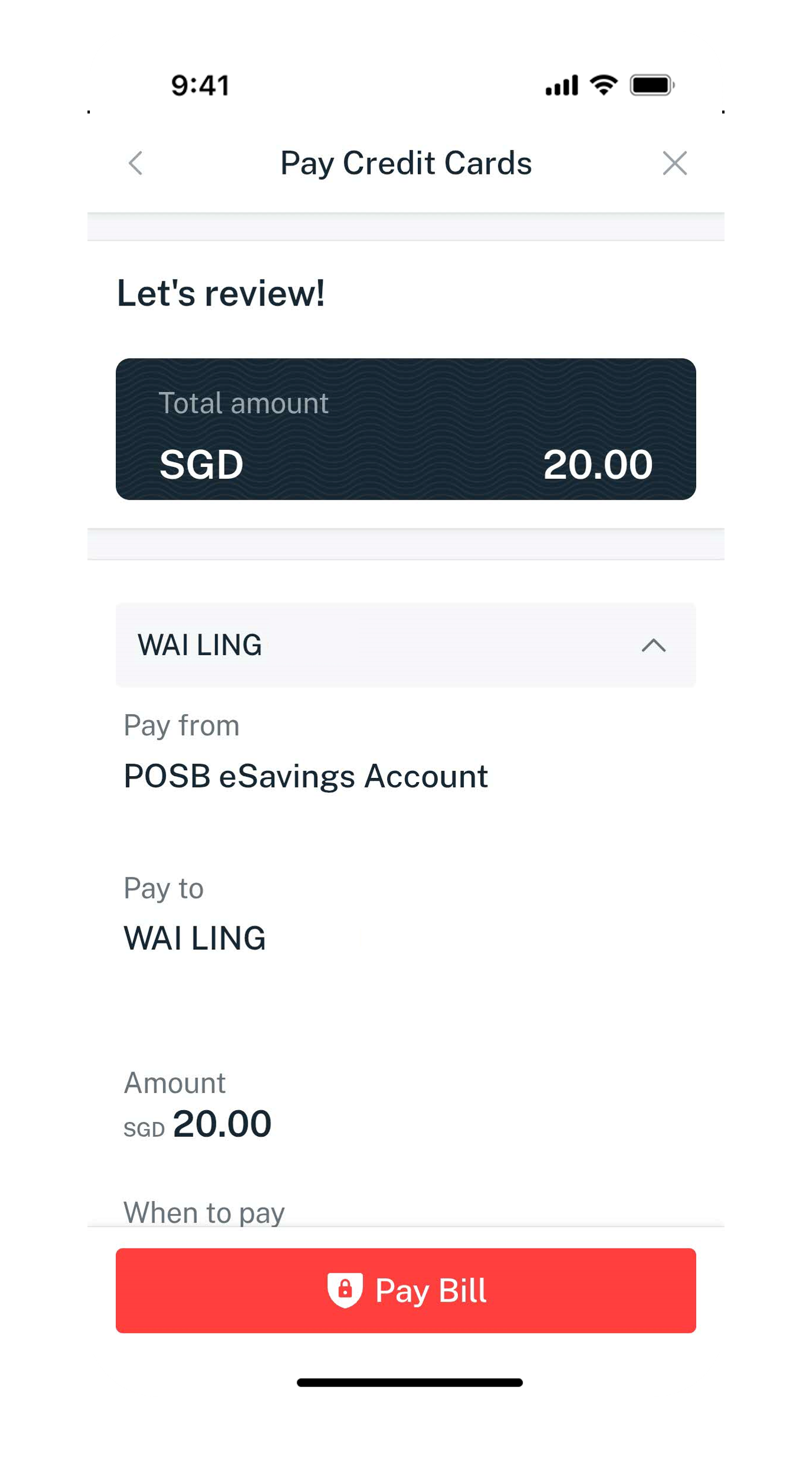Screen dimensions: 812x1463
Task: Go back to the previous step
Action: pyautogui.click(x=136, y=163)
